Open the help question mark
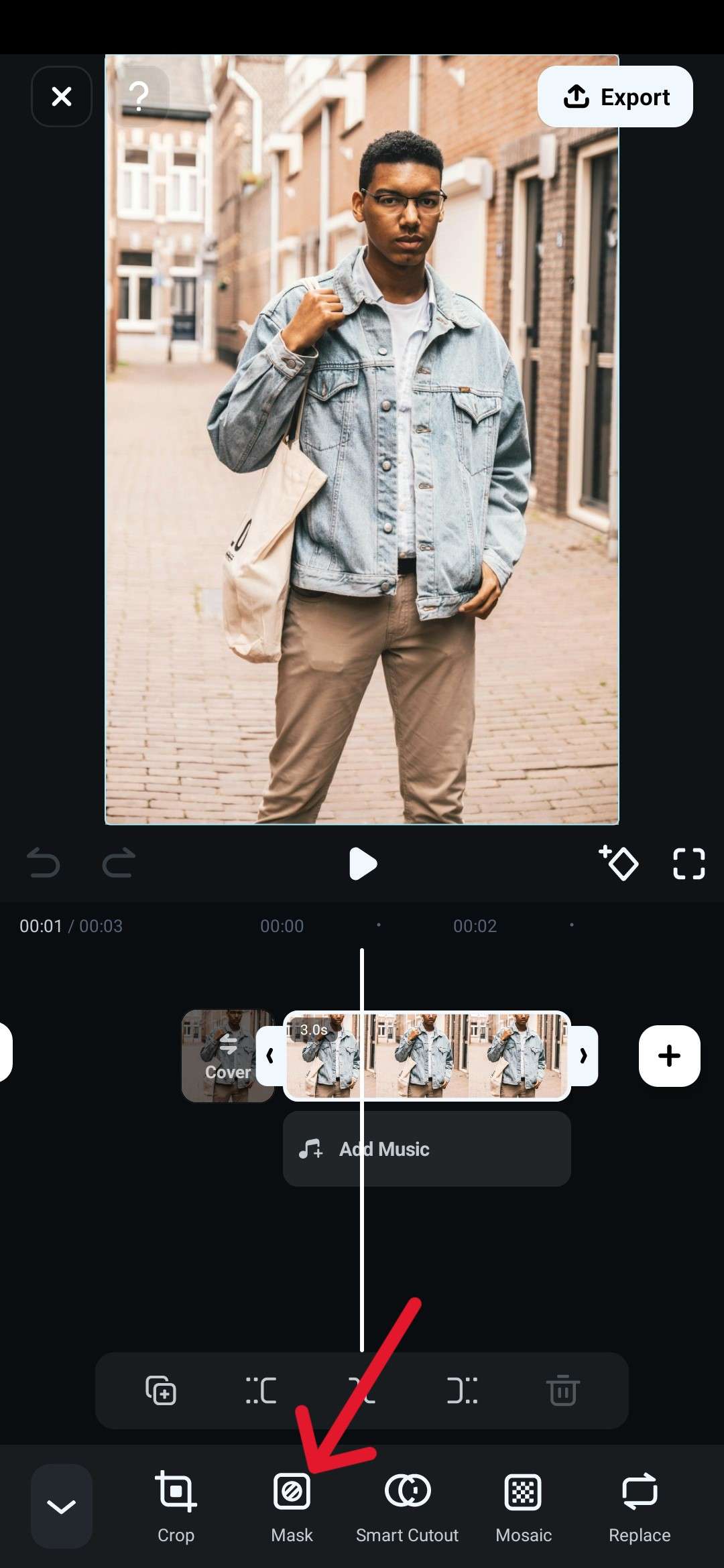 139,96
